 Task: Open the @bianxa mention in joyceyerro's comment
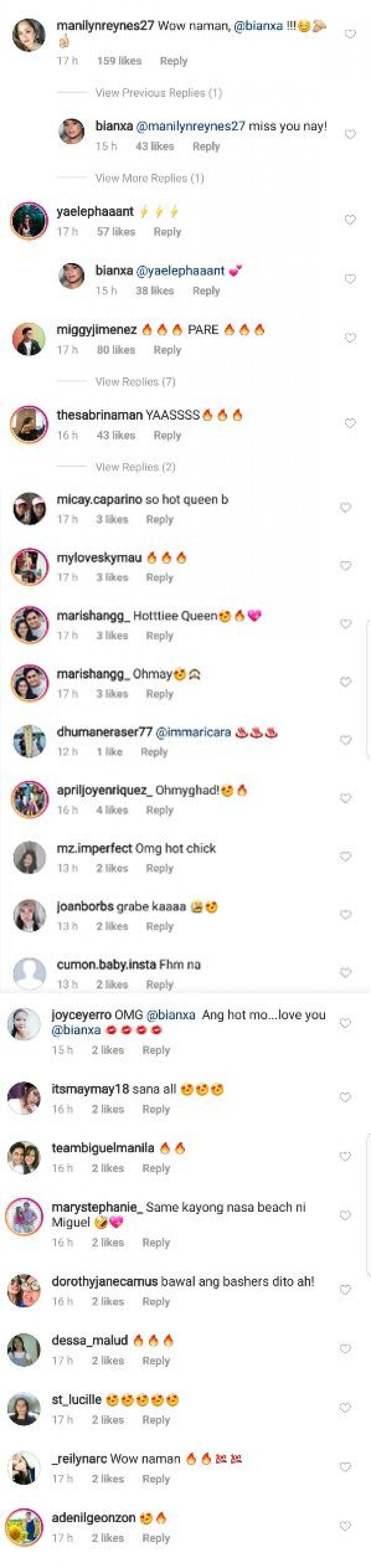click(171, 1015)
